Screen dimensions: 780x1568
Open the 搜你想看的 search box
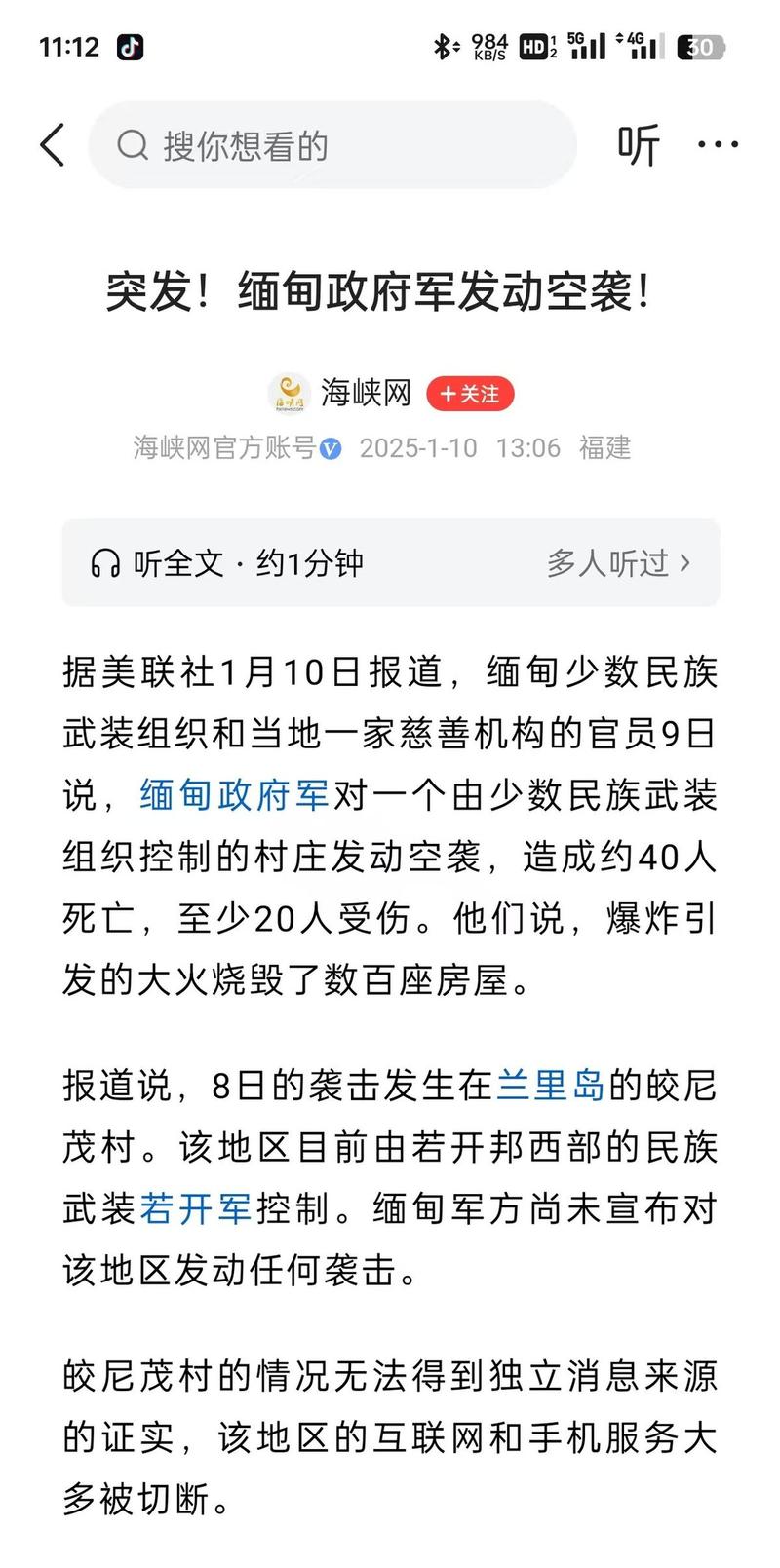[x=331, y=146]
